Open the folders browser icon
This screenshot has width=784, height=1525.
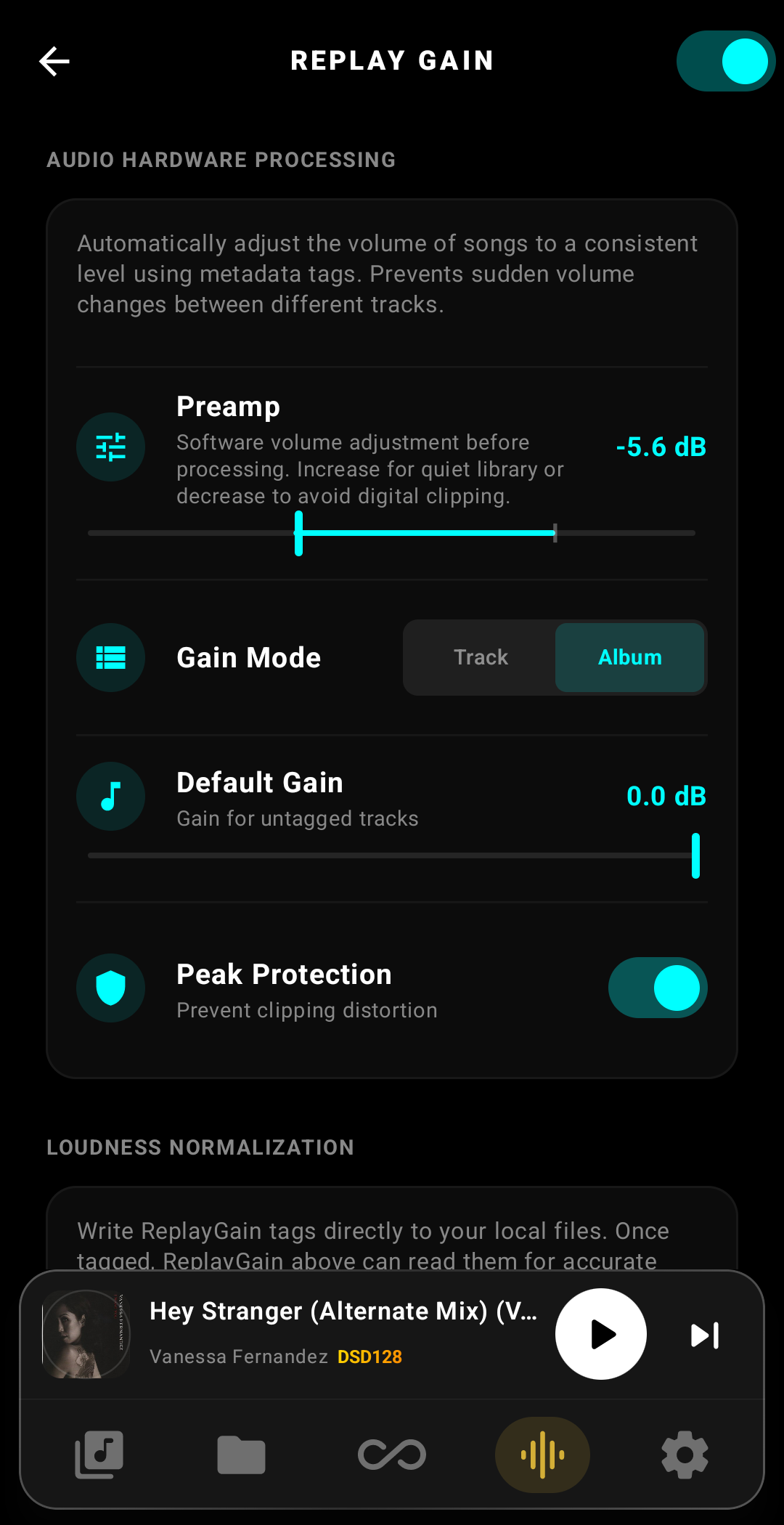pos(240,1455)
